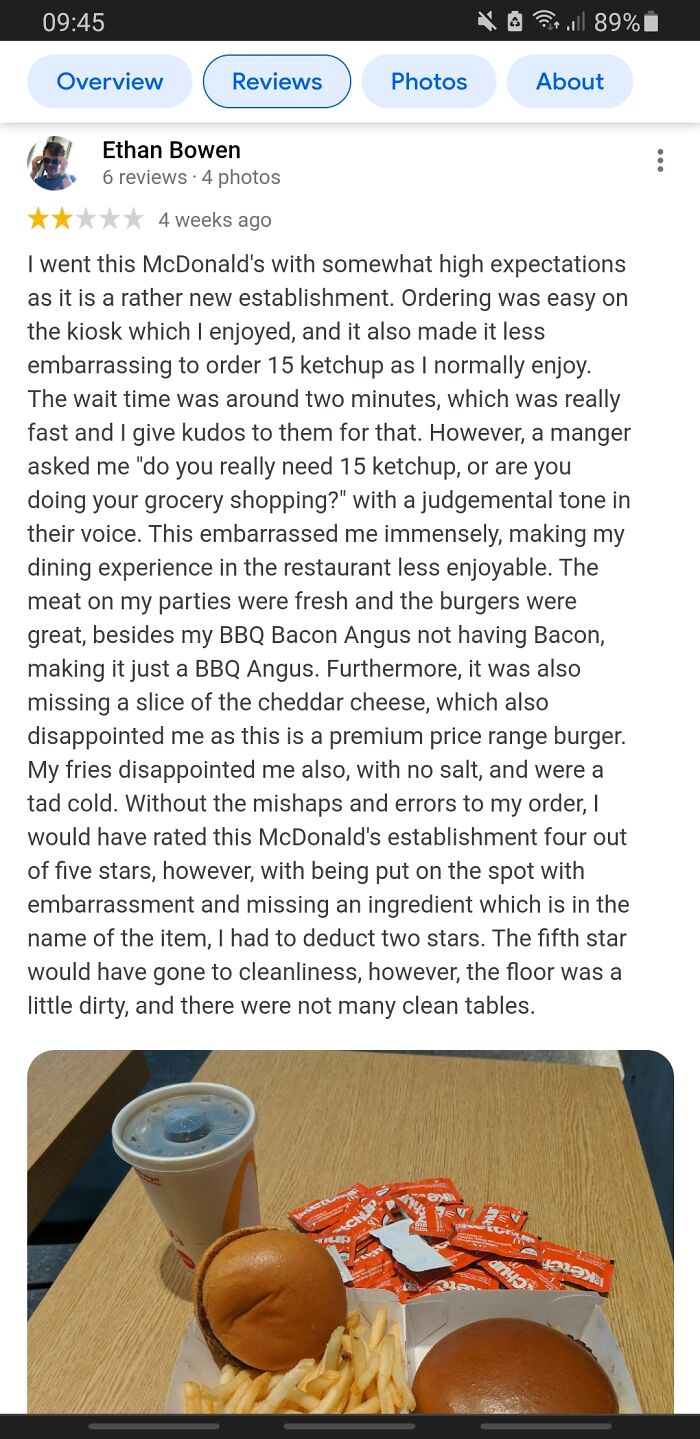Screen dimensions: 700x1439
Task: Open the Photos tab
Action: [x=428, y=82]
